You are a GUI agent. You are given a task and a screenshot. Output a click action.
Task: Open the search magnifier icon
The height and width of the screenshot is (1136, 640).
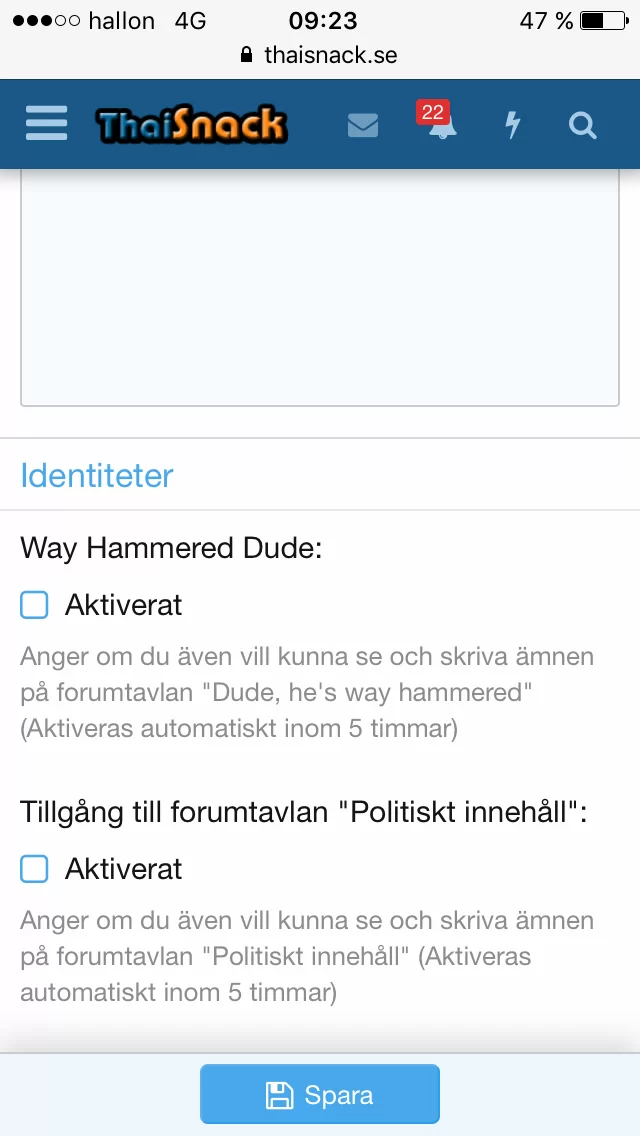[582, 125]
